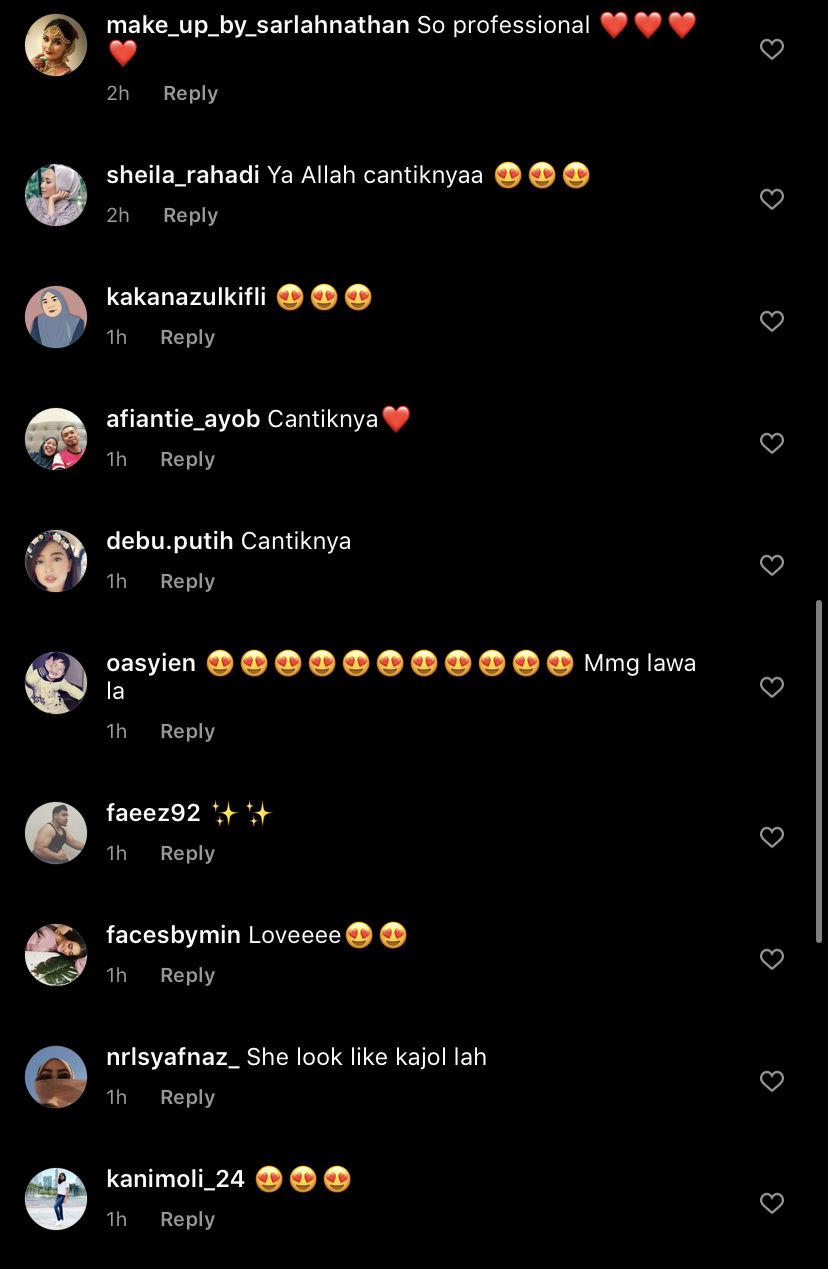Like the comment from debu.putih
The width and height of the screenshot is (828, 1269).
pyautogui.click(x=771, y=565)
